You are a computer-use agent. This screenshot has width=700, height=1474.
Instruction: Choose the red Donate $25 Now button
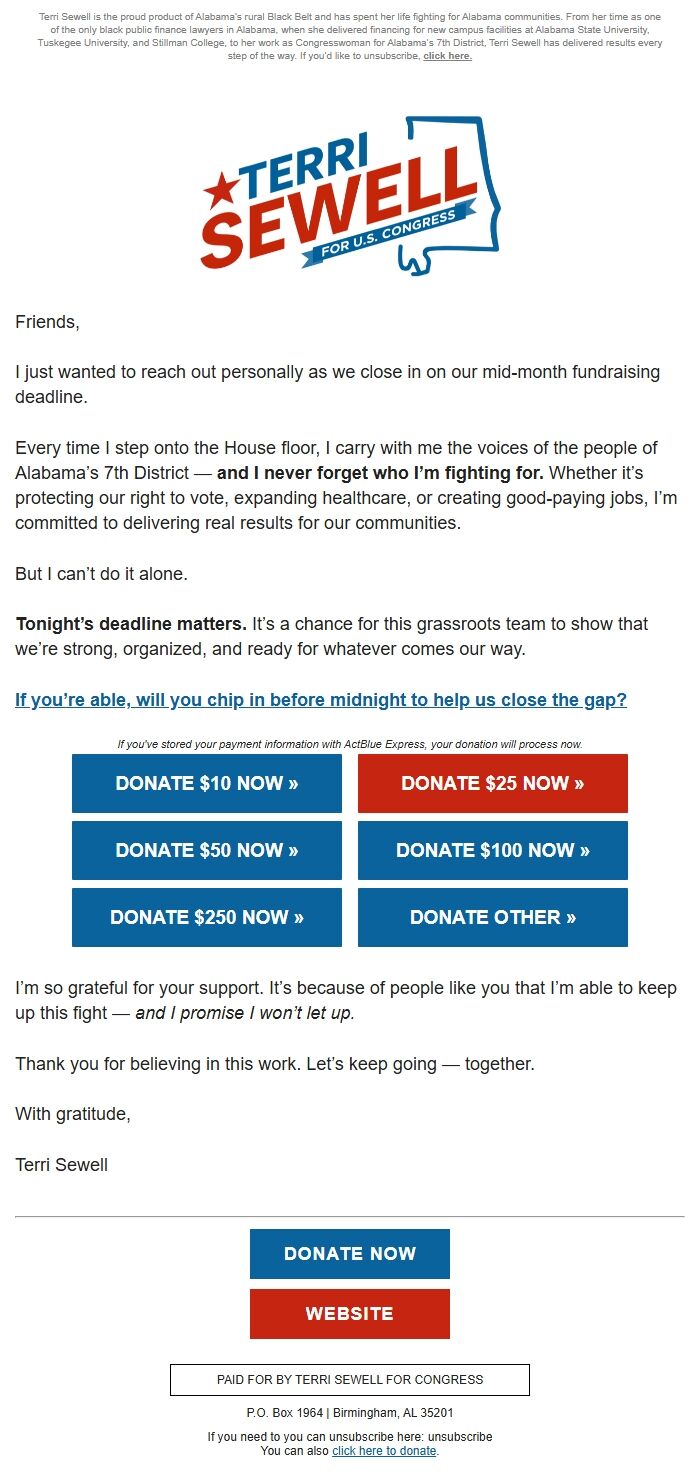[x=493, y=784]
